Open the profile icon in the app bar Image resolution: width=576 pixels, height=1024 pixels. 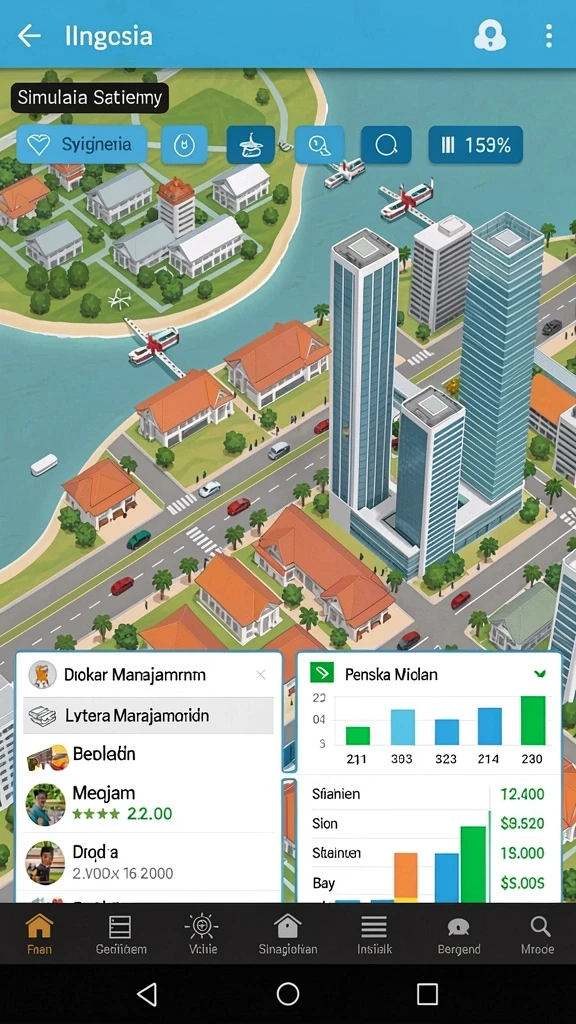click(490, 35)
